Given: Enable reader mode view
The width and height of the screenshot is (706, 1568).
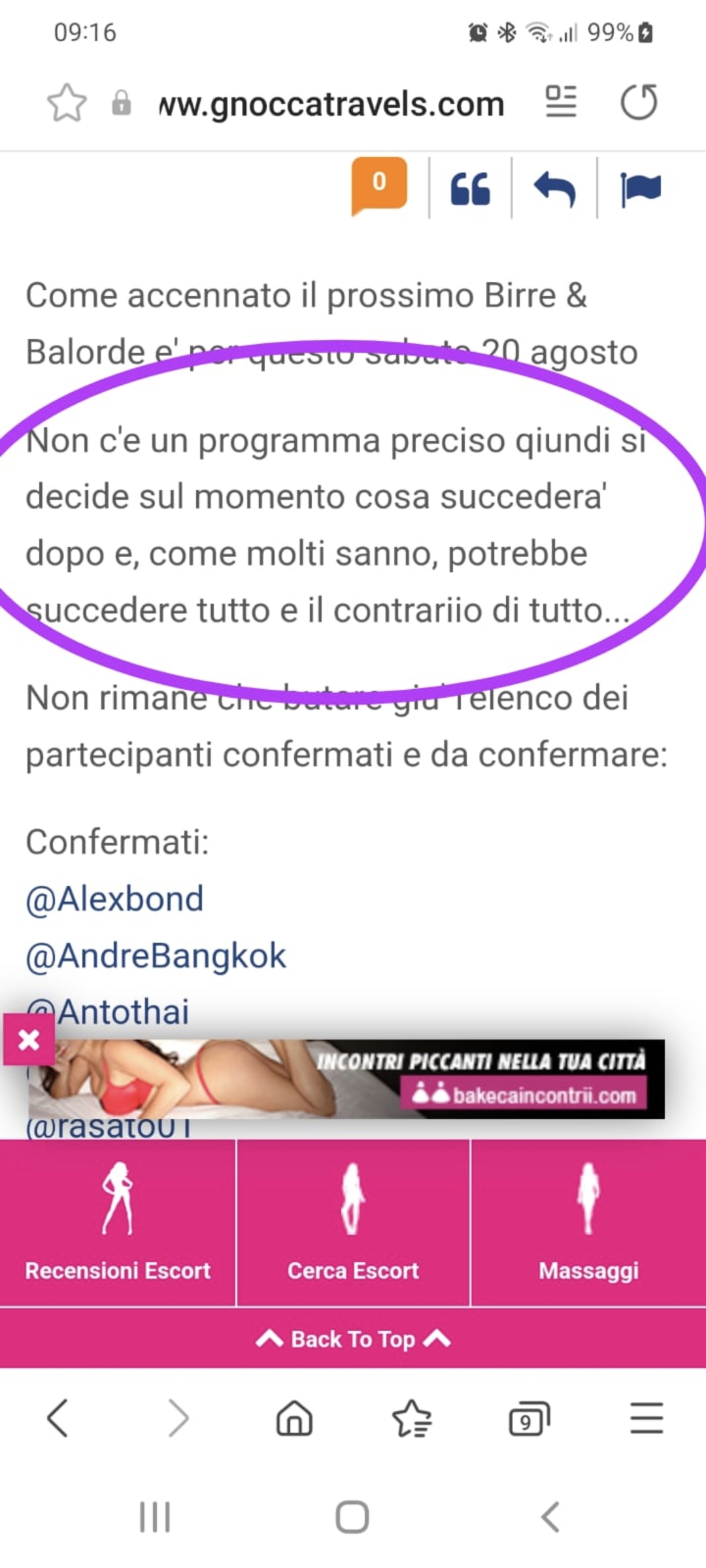Looking at the screenshot, I should pos(561,102).
